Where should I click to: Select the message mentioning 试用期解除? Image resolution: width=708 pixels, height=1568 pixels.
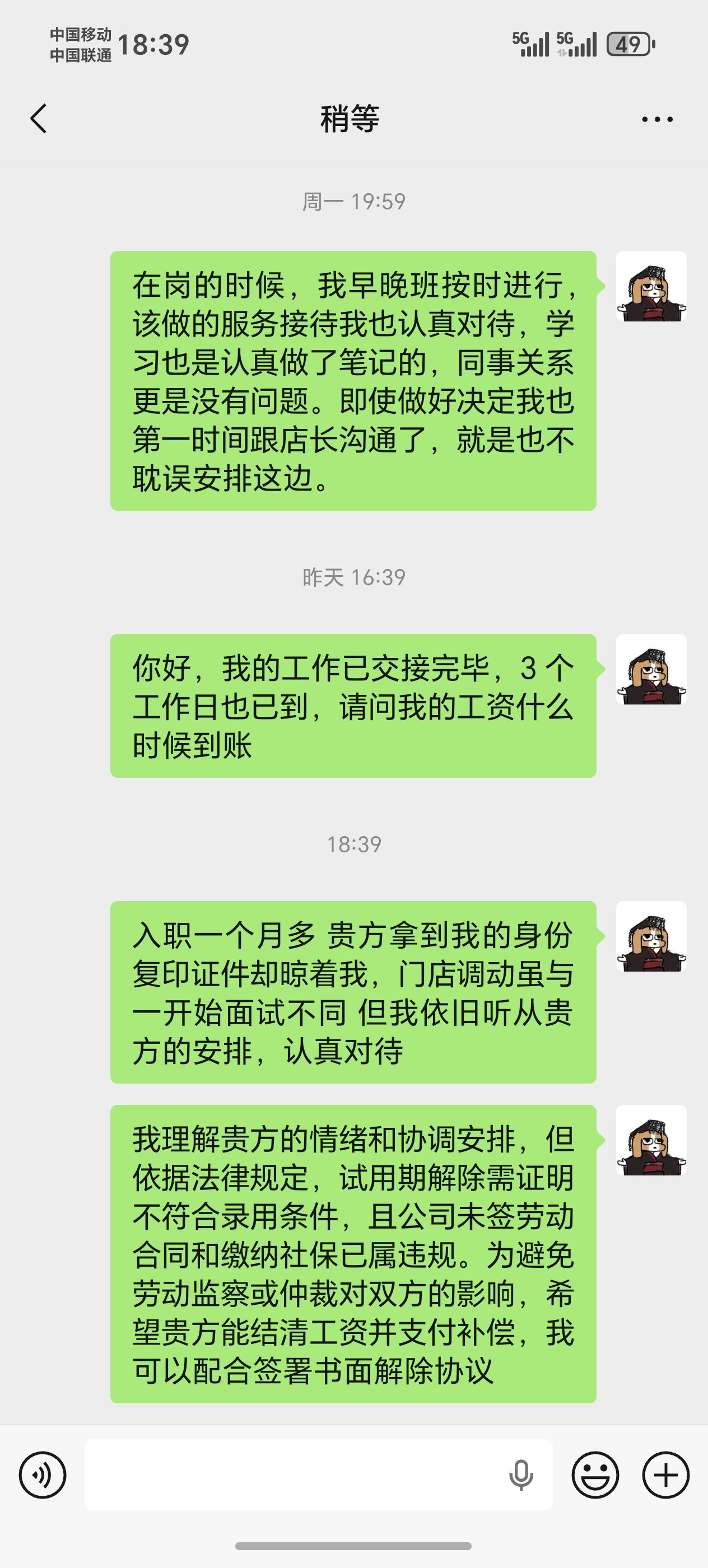click(x=352, y=1254)
